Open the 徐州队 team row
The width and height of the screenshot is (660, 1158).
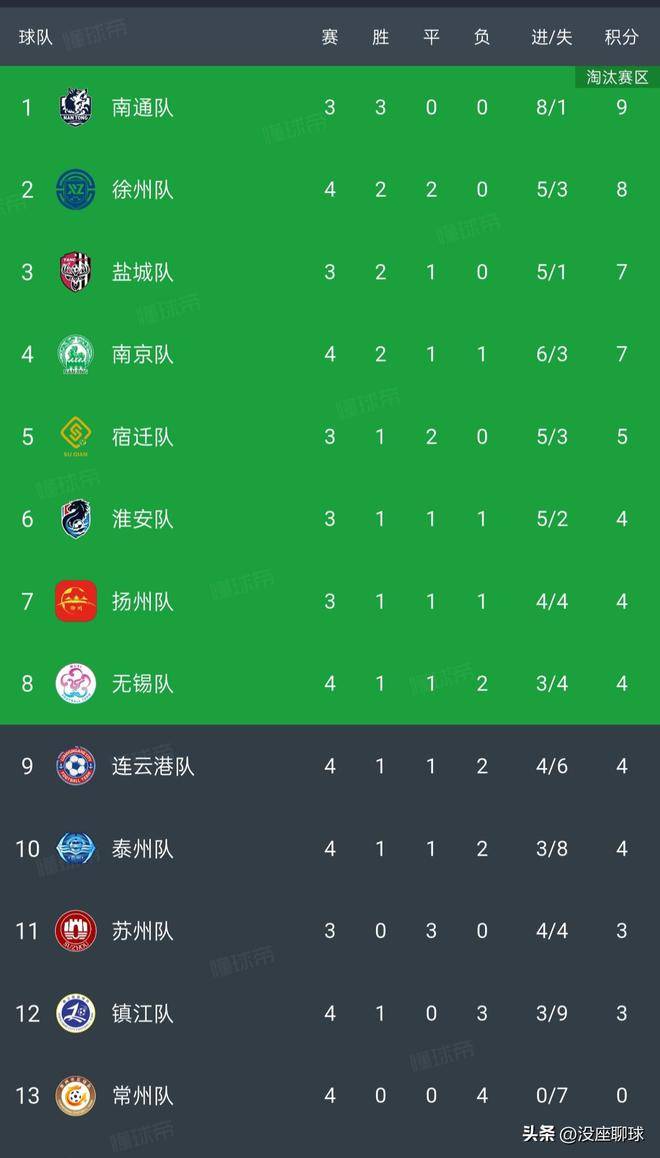[x=330, y=190]
